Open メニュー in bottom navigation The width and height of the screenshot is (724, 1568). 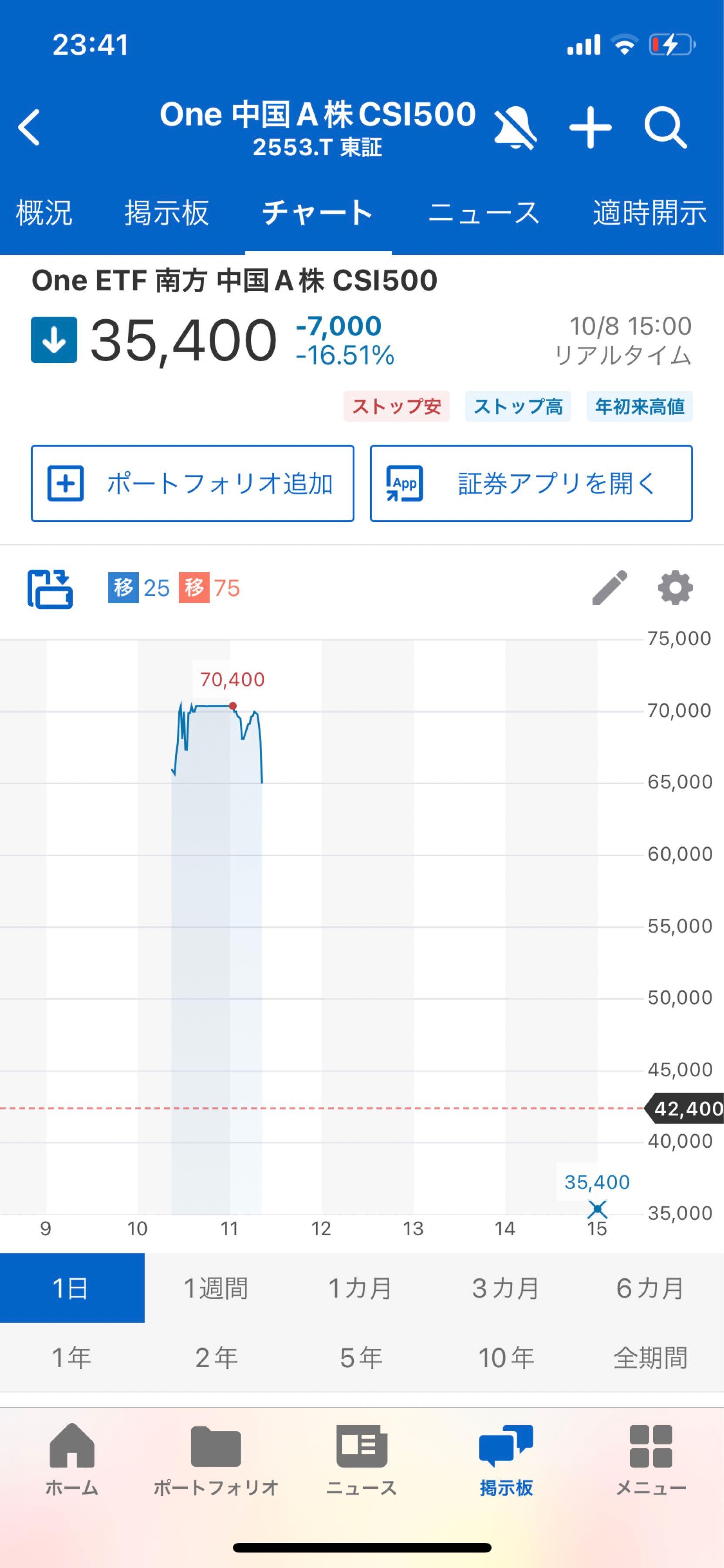pyautogui.click(x=650, y=1460)
